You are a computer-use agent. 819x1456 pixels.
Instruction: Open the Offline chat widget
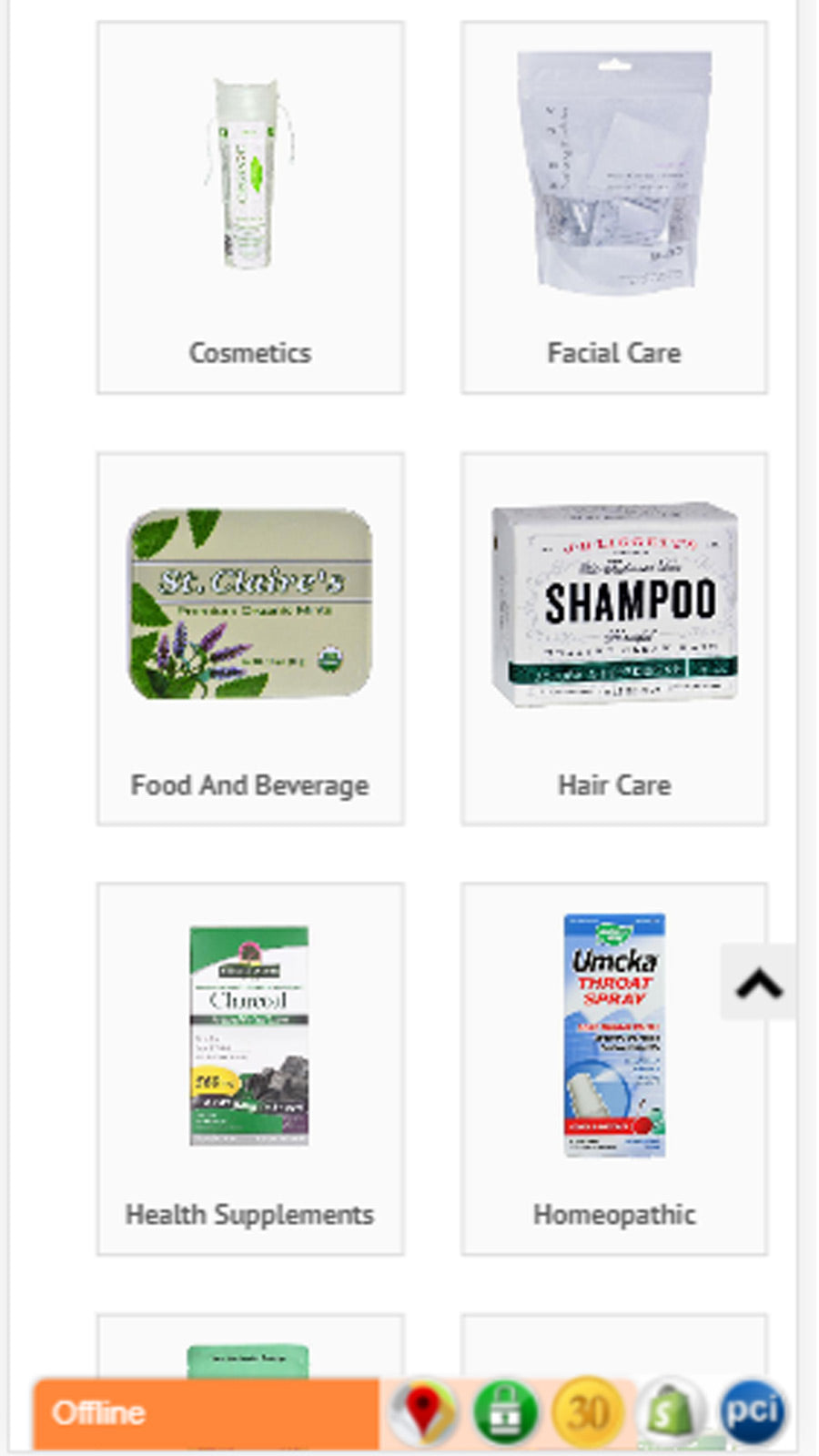pos(206,1413)
